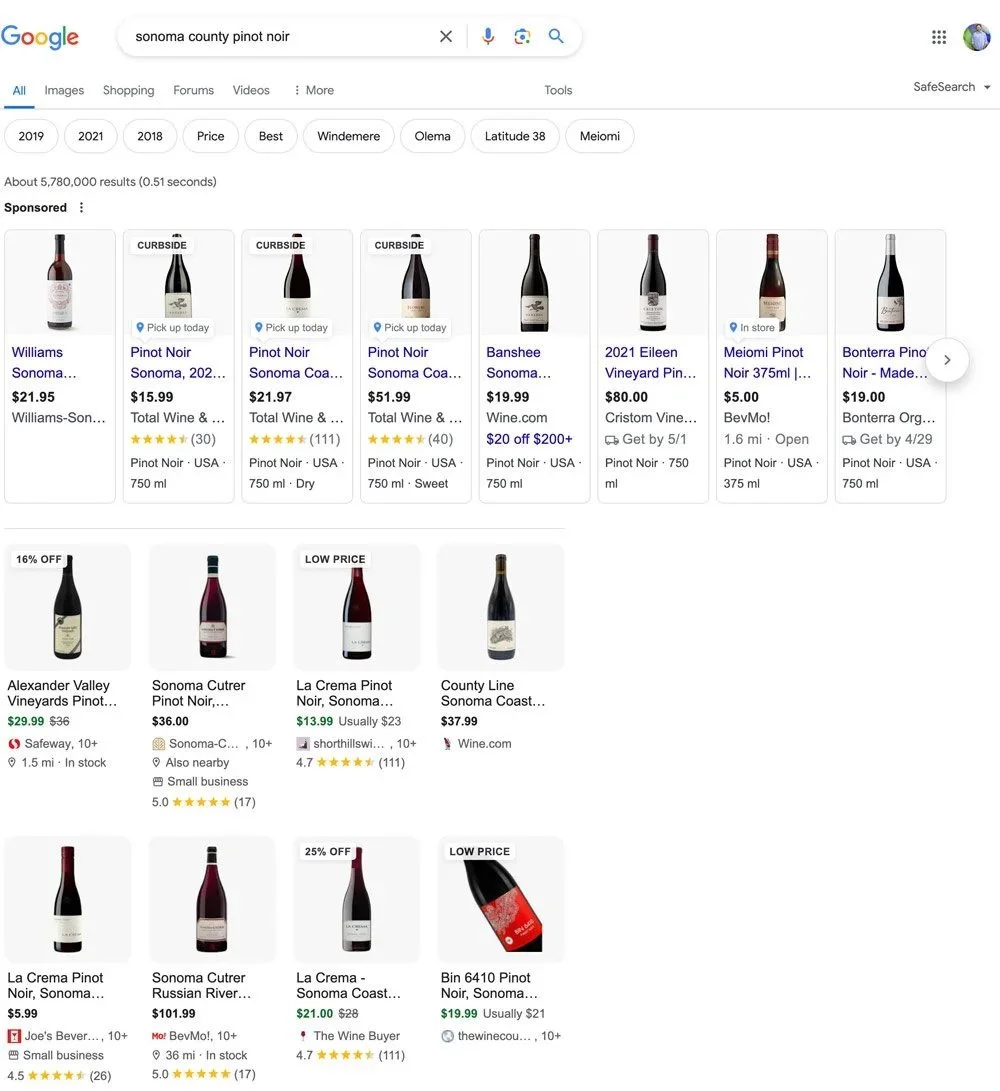Open the SafeSearch dropdown

(x=952, y=87)
